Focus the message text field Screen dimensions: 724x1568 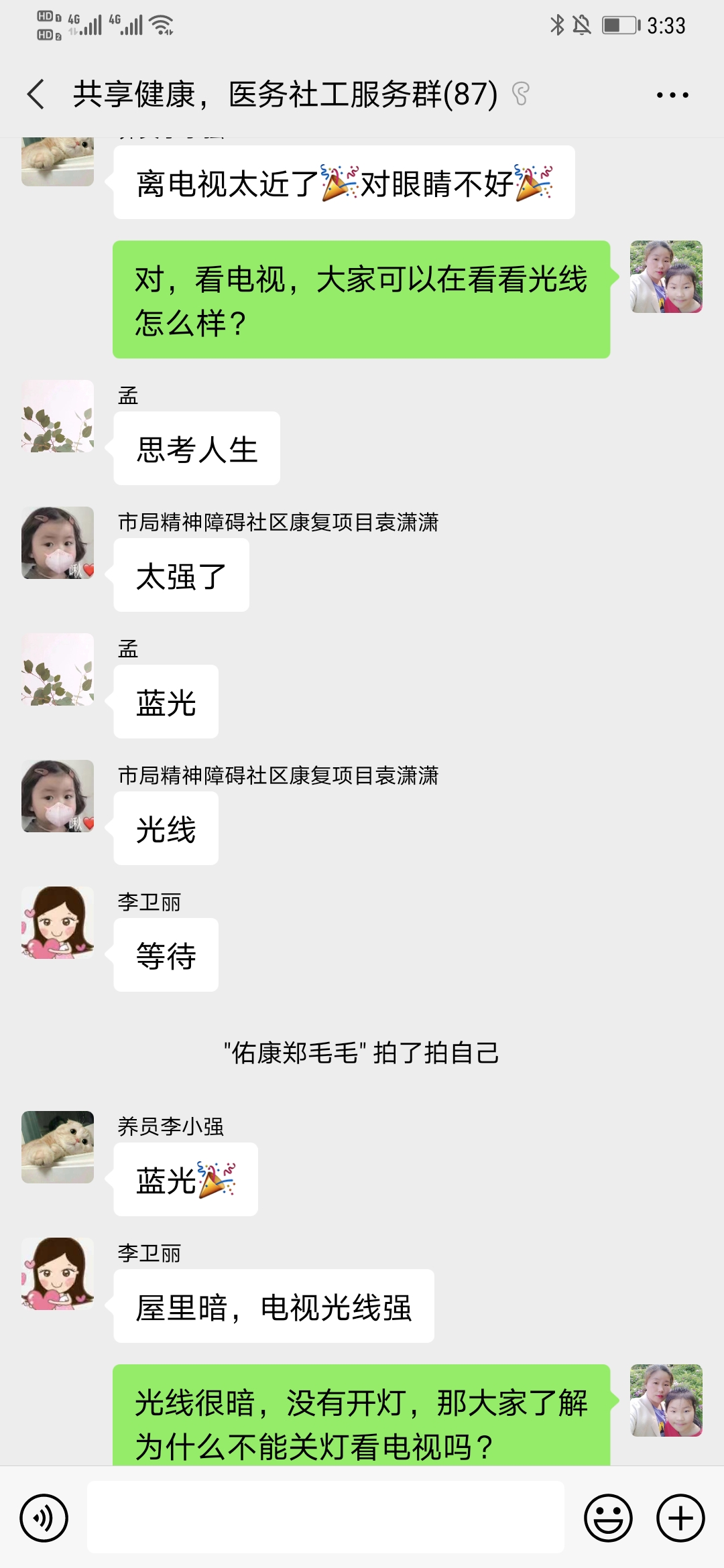[x=325, y=1518]
